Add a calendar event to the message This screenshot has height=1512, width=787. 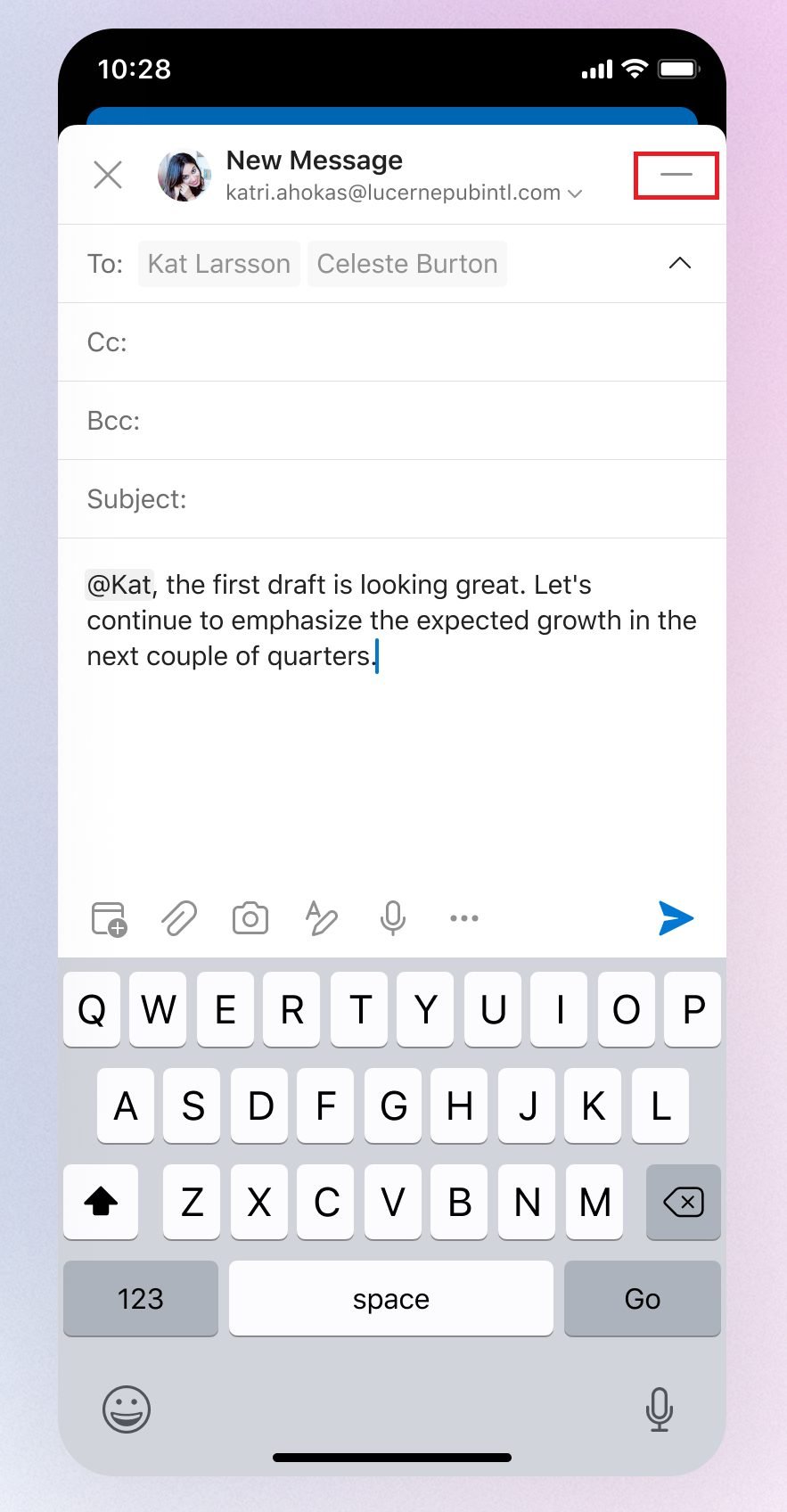point(109,918)
